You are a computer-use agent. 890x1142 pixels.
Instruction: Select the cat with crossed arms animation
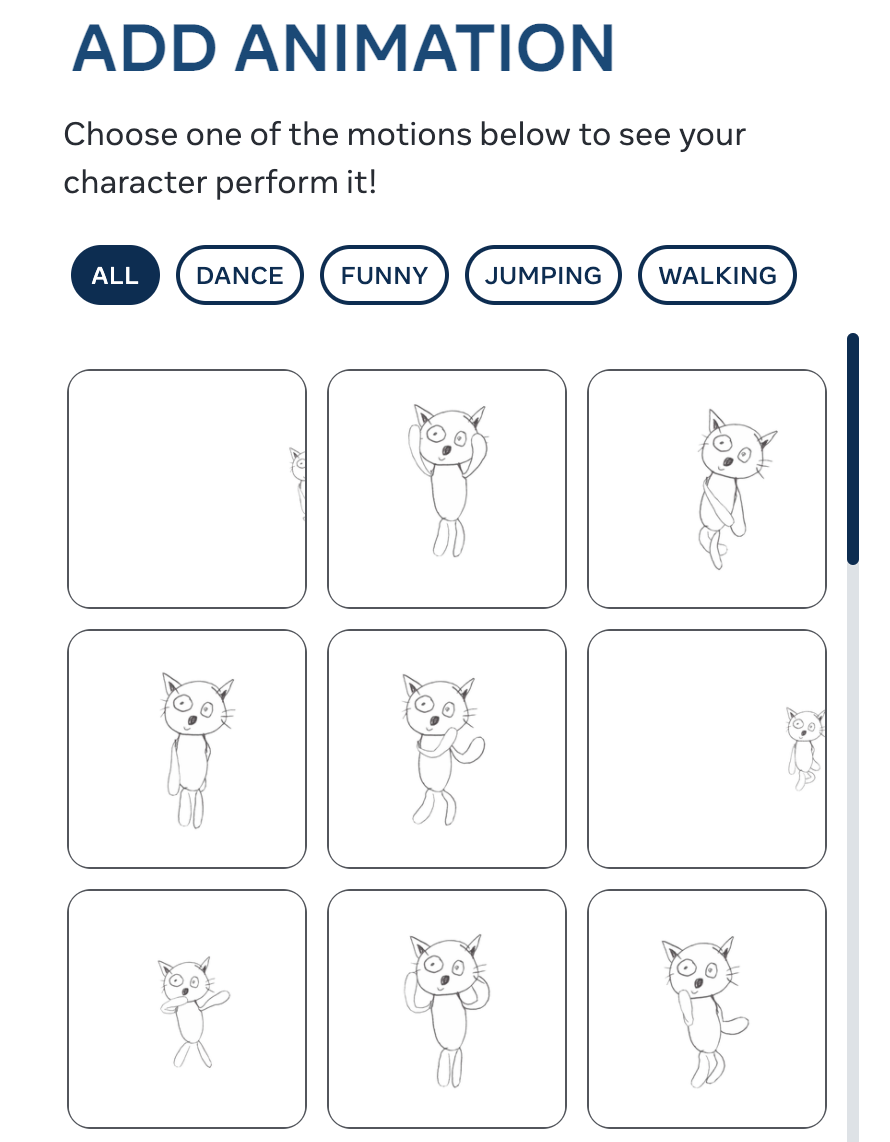coord(707,489)
